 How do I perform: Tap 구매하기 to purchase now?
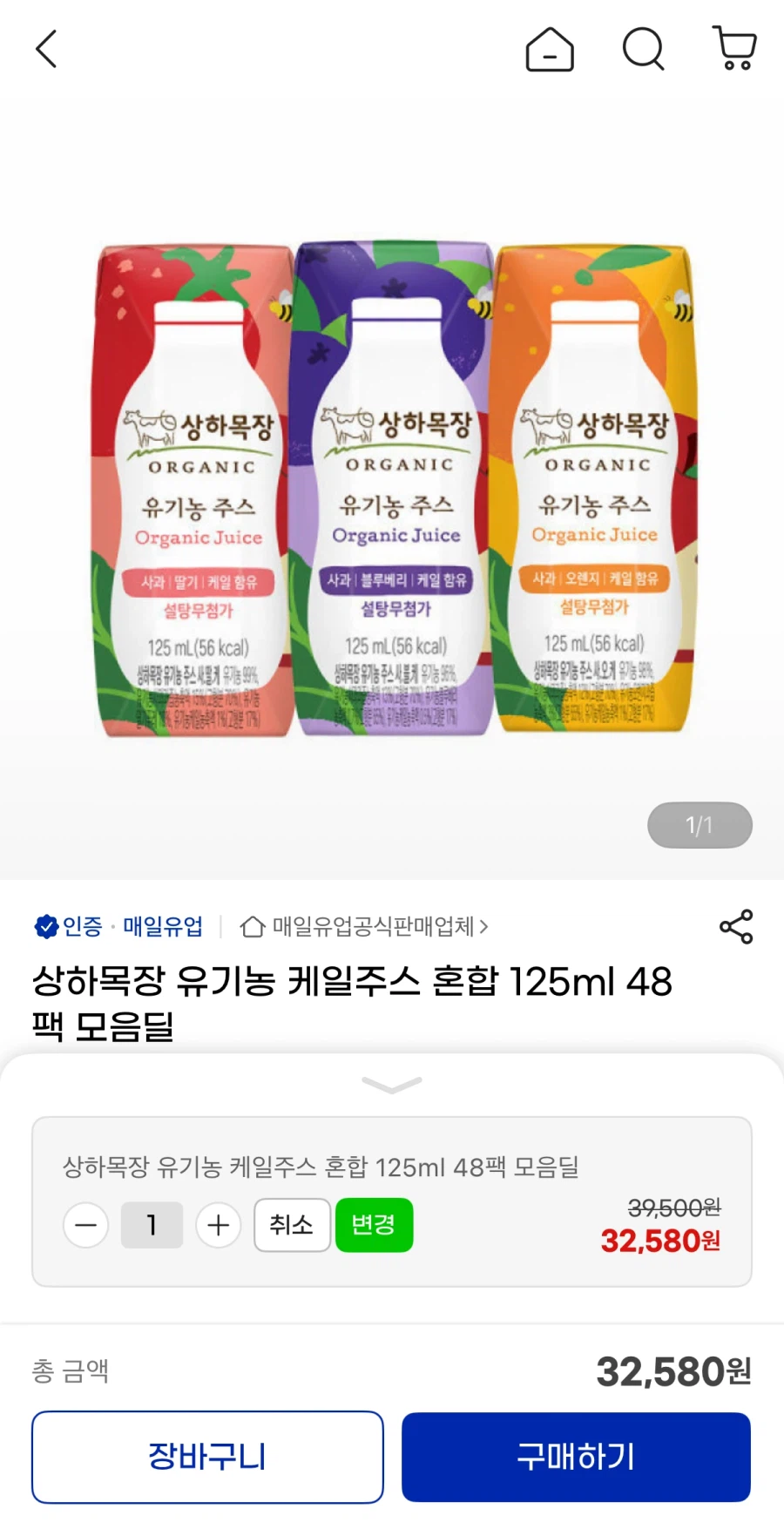coord(575,1457)
